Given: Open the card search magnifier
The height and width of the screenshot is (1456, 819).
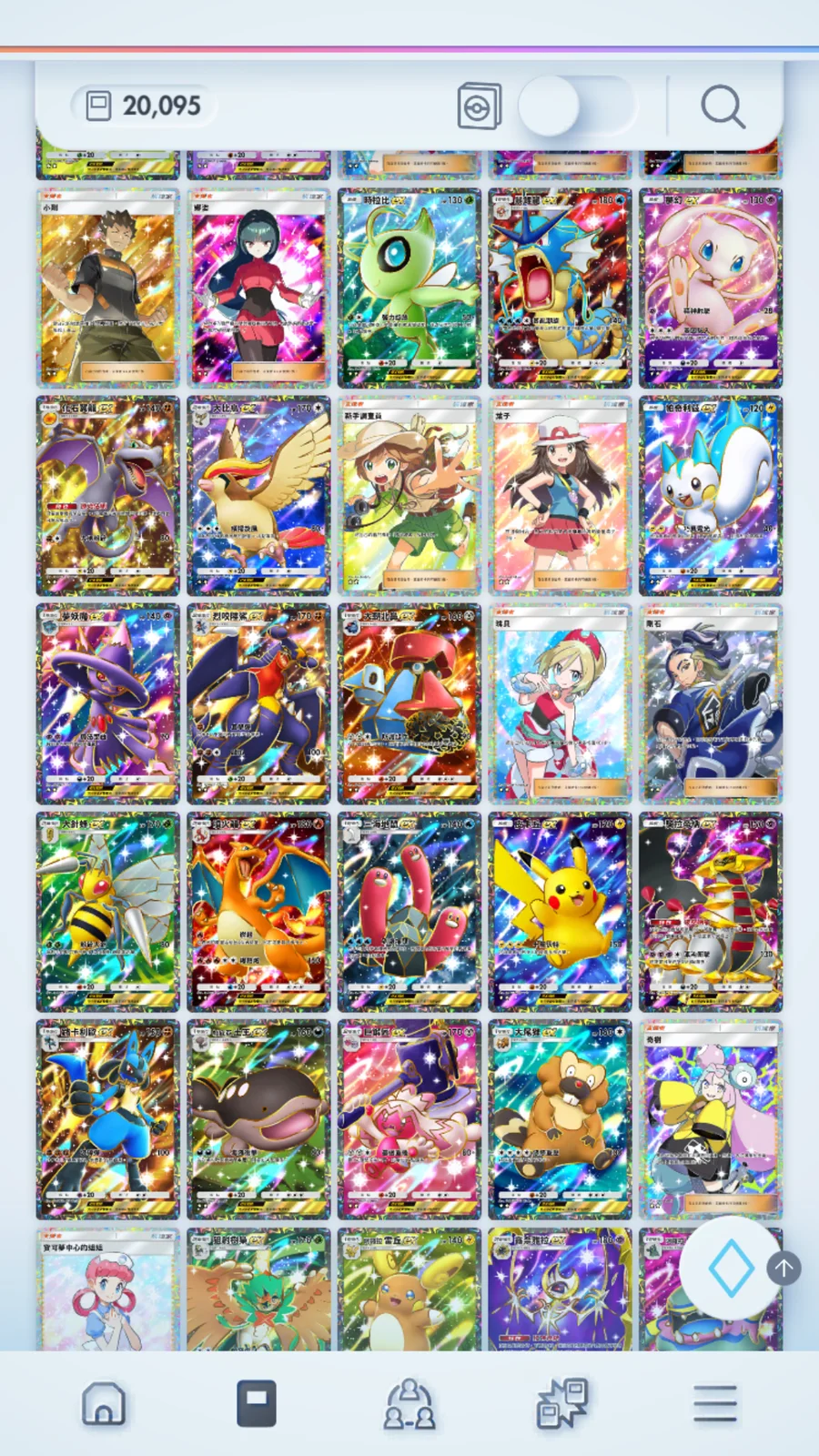Looking at the screenshot, I should [x=723, y=107].
